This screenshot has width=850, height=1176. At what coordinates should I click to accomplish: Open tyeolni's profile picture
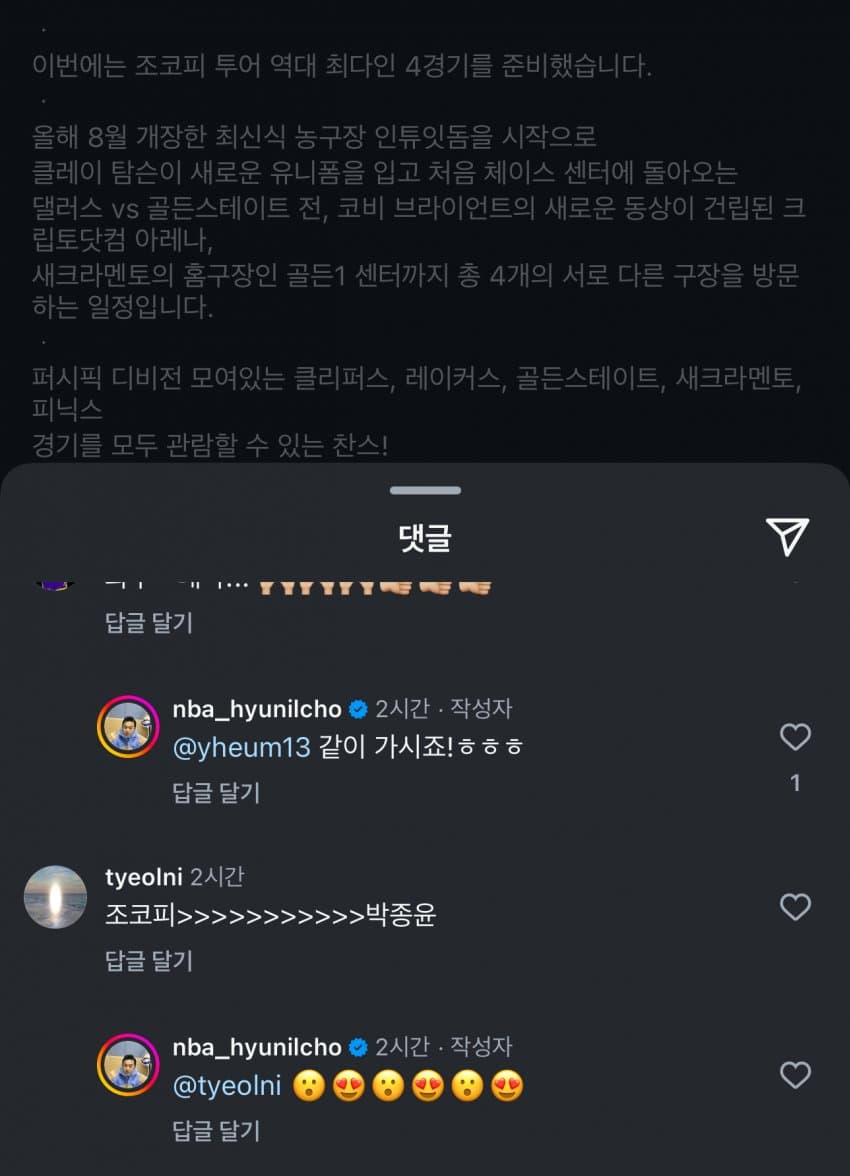pos(55,896)
